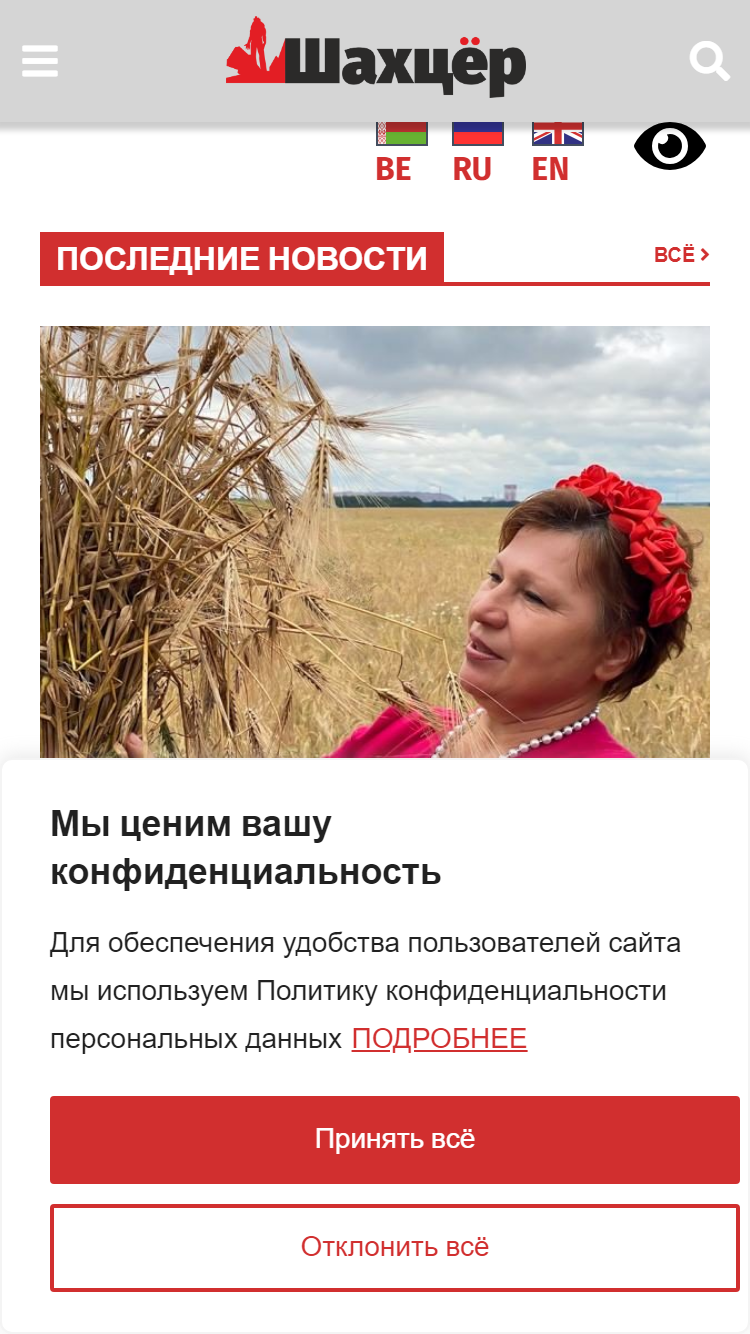Open the news article with wheat photo

point(375,541)
